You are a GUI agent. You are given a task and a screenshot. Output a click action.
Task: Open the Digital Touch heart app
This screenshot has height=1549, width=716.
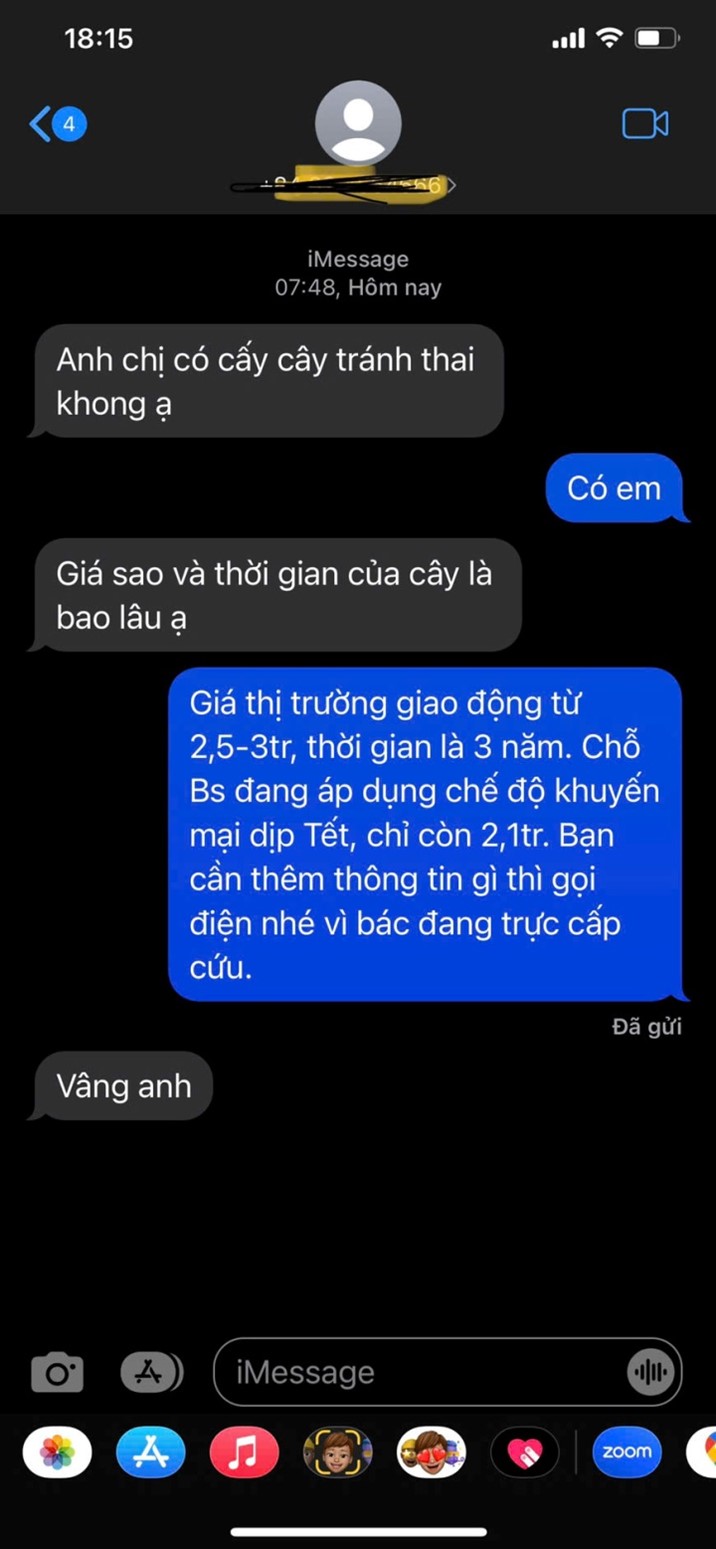[525, 1452]
